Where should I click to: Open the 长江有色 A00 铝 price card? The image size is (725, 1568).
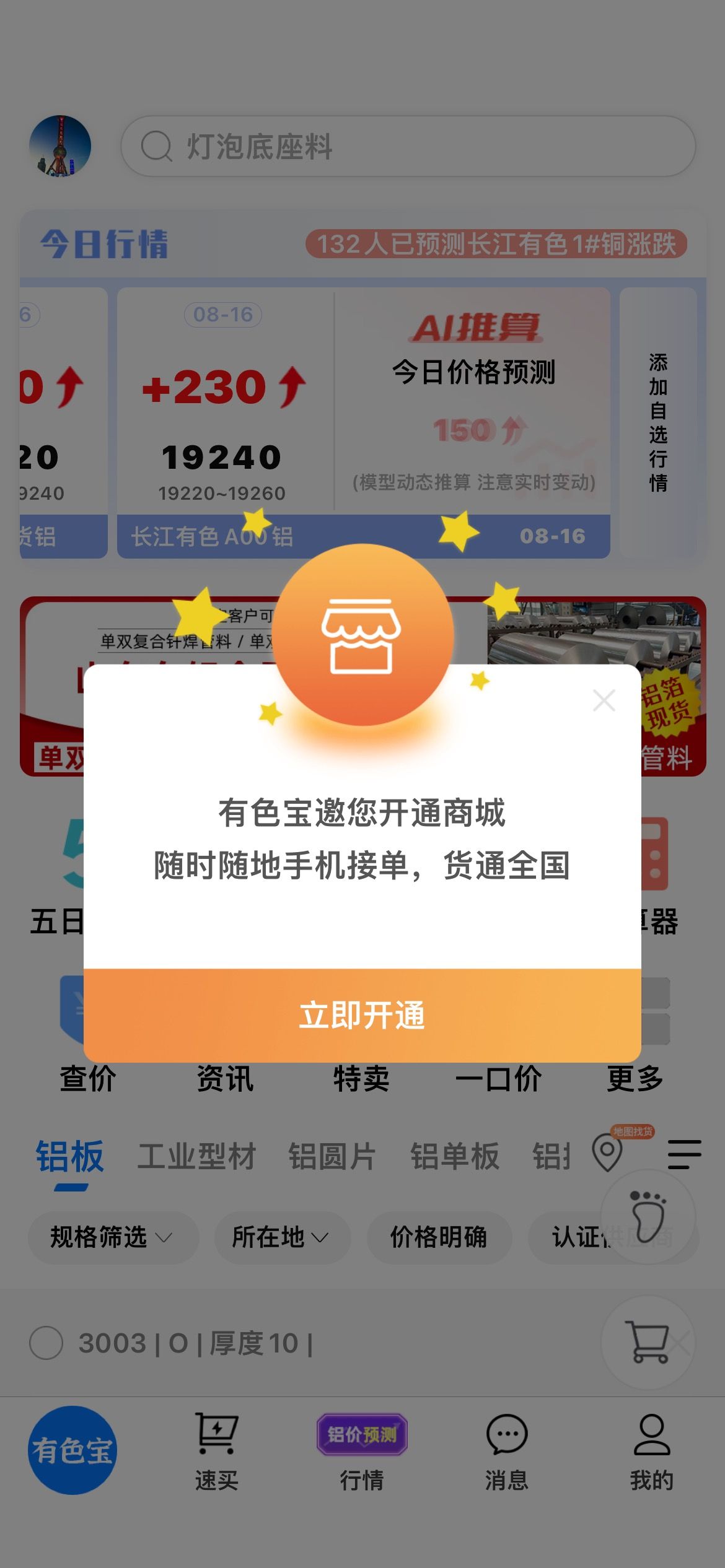coord(225,422)
